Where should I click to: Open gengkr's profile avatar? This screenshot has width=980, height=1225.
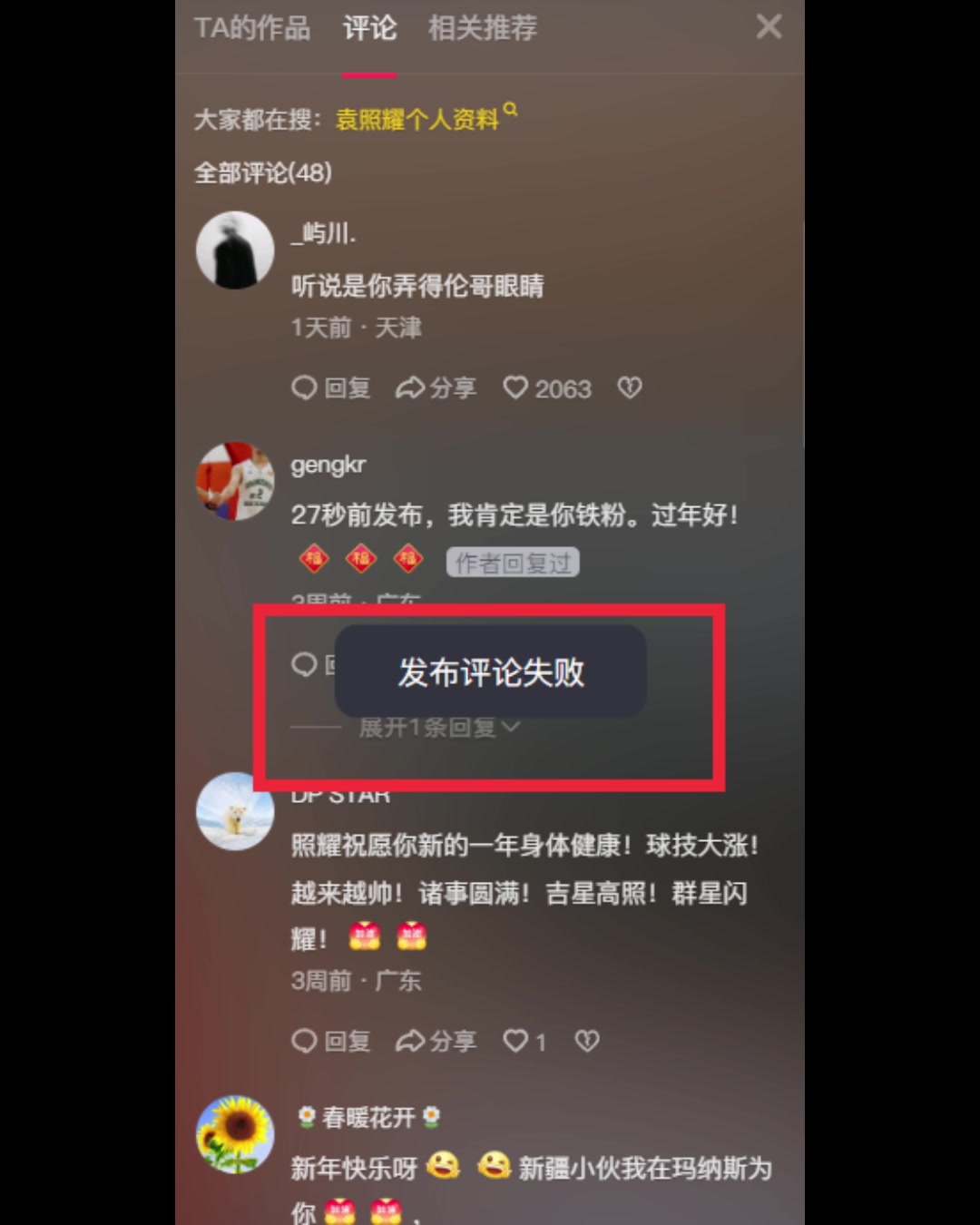tap(235, 481)
